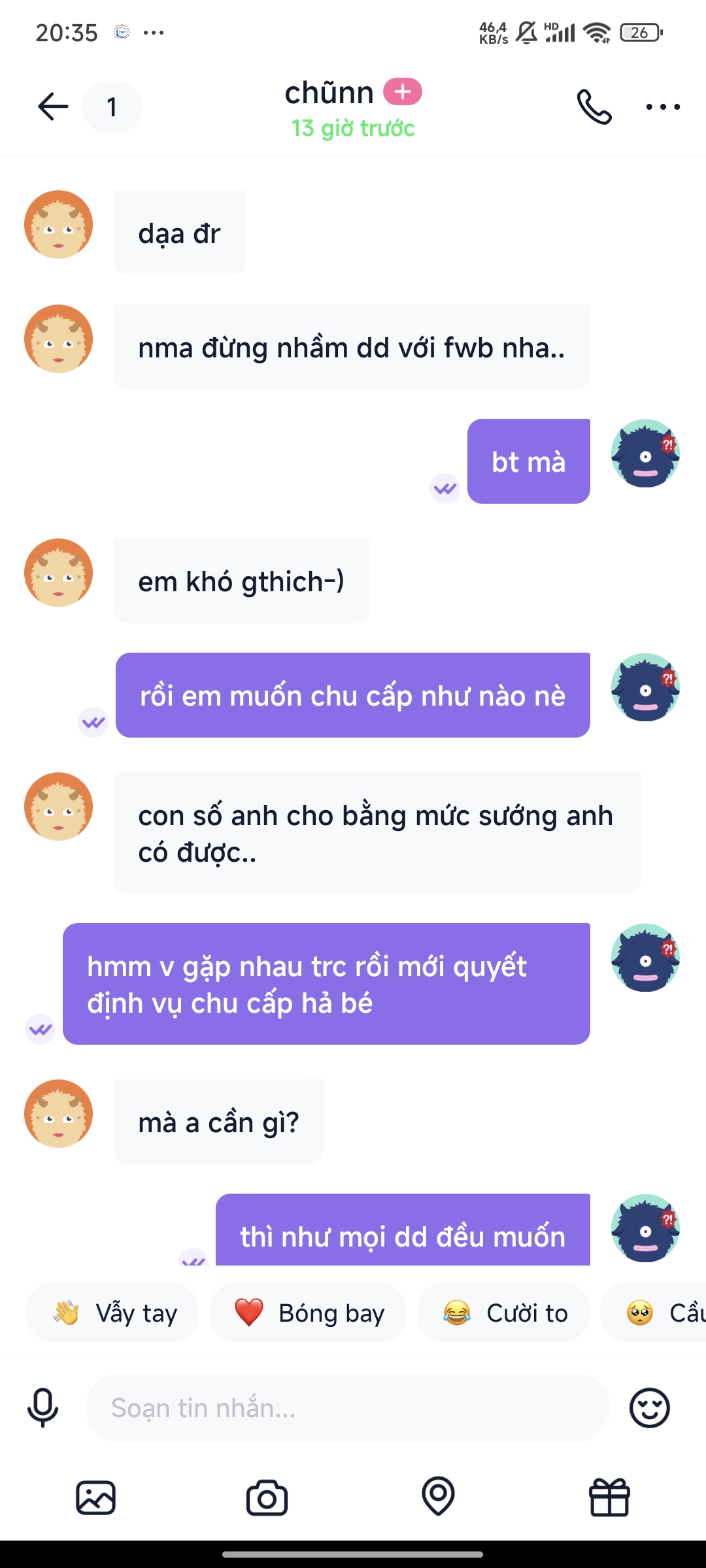Tap the pink plus badge beside chũnn
This screenshot has width=706, height=1568.
[x=403, y=92]
